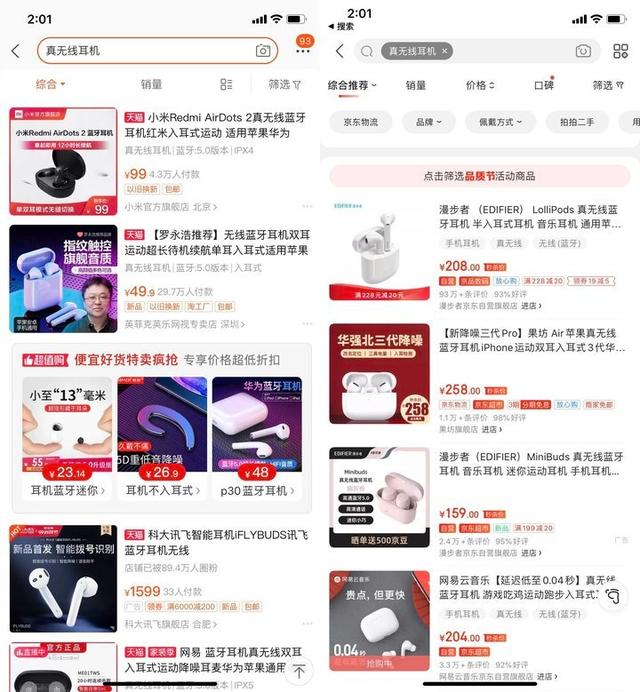The width and height of the screenshot is (640, 692).
Task: Select the 拍拍二手 filter chip
Action: pos(576,122)
